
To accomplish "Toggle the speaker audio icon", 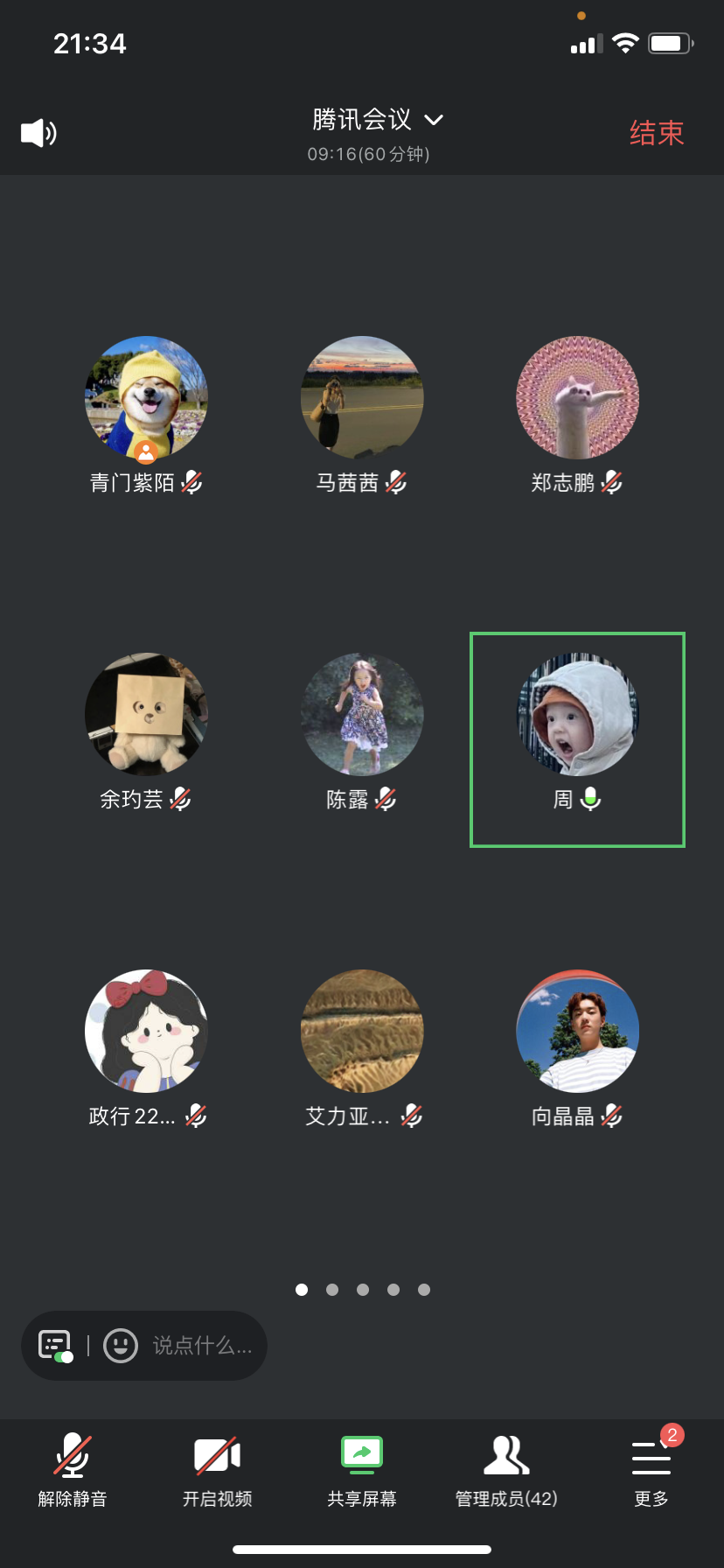I will [38, 133].
